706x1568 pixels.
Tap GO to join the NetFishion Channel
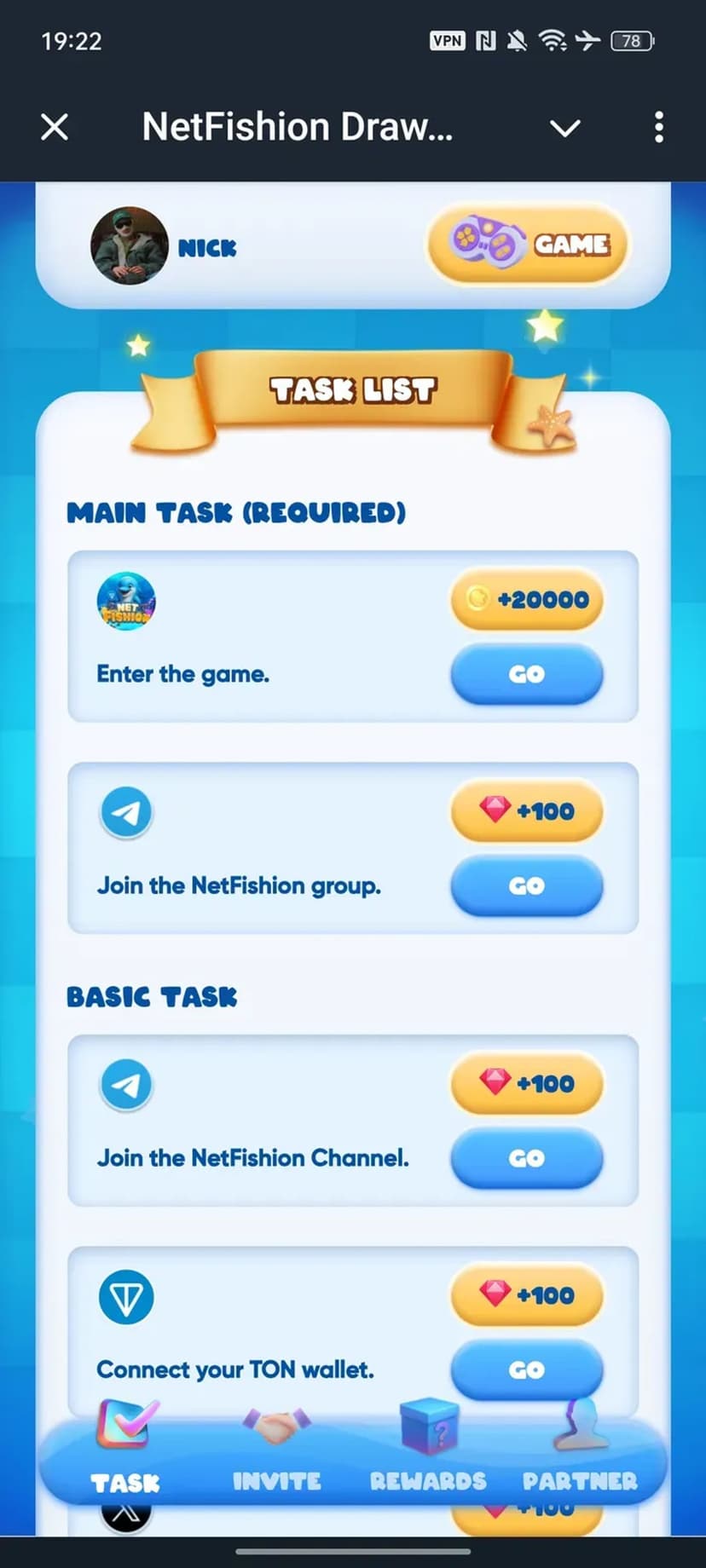click(x=526, y=1158)
